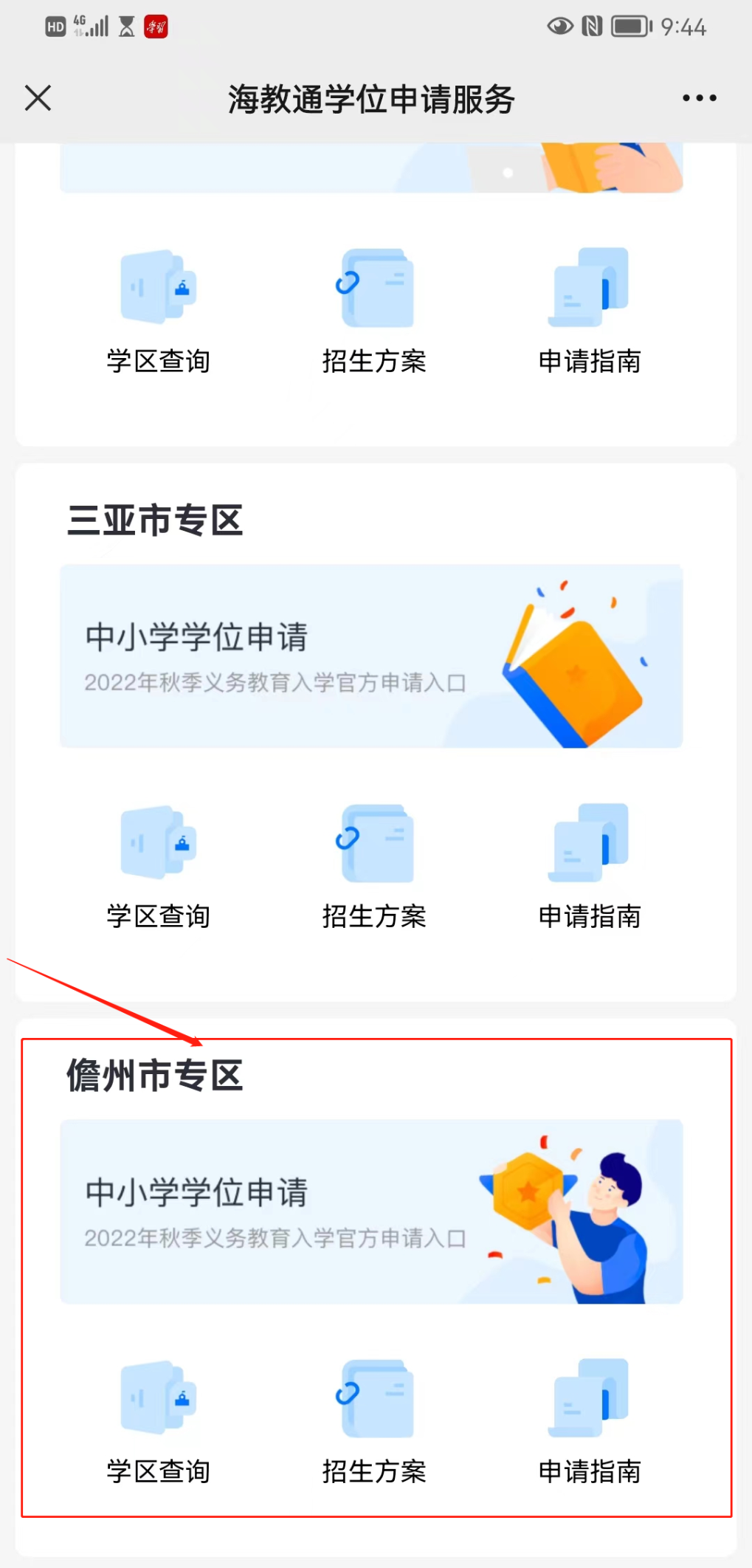
Task: Open 中小学学位申请 banner in 儋州市专区
Action: [371, 1211]
